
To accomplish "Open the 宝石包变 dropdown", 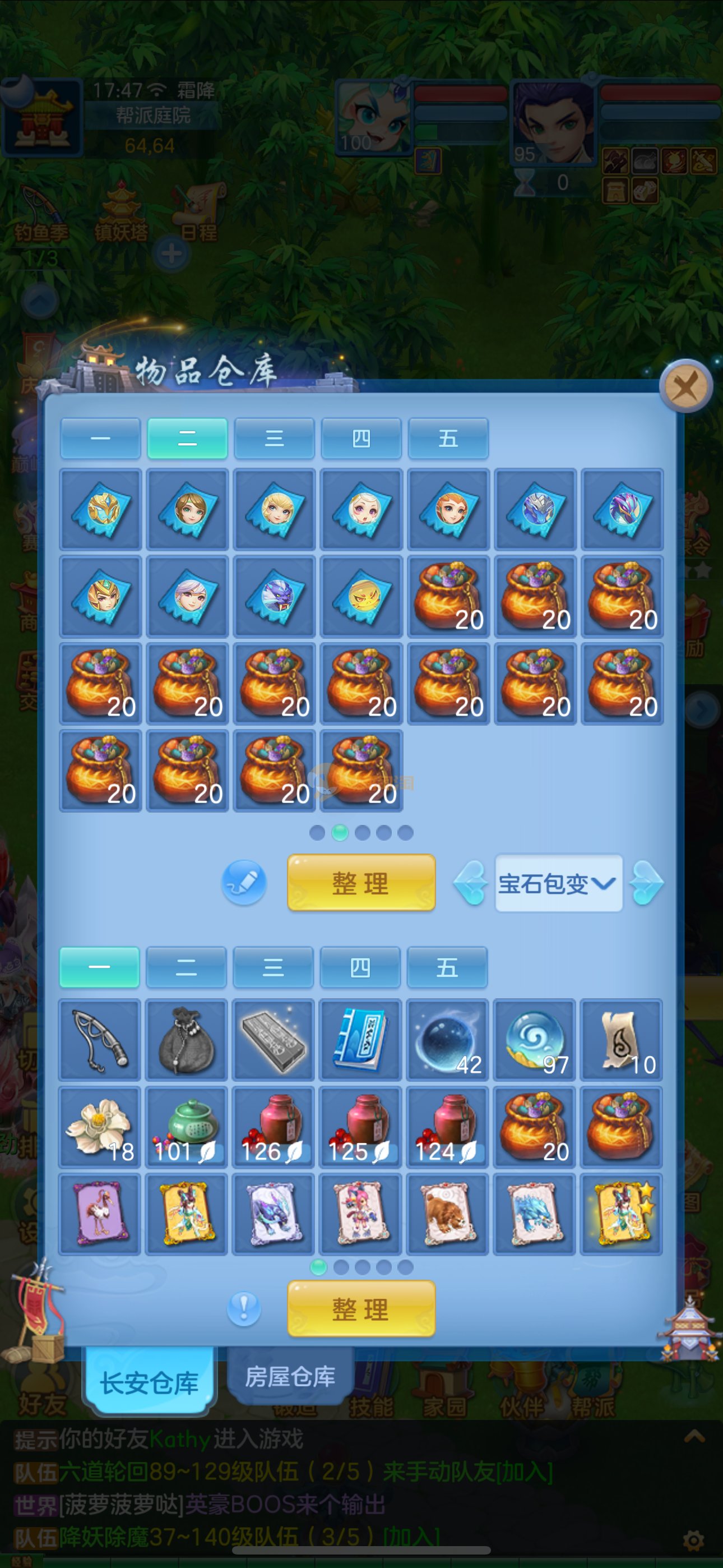I will coord(558,883).
